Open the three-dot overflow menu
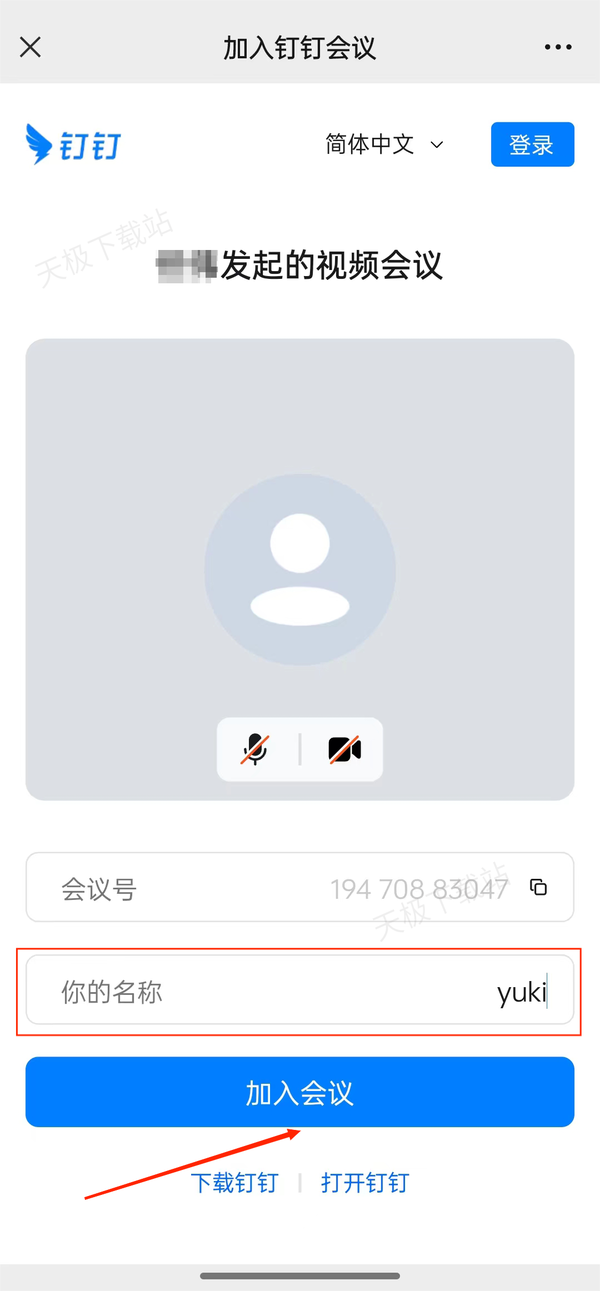This screenshot has width=600, height=1291. (x=558, y=47)
